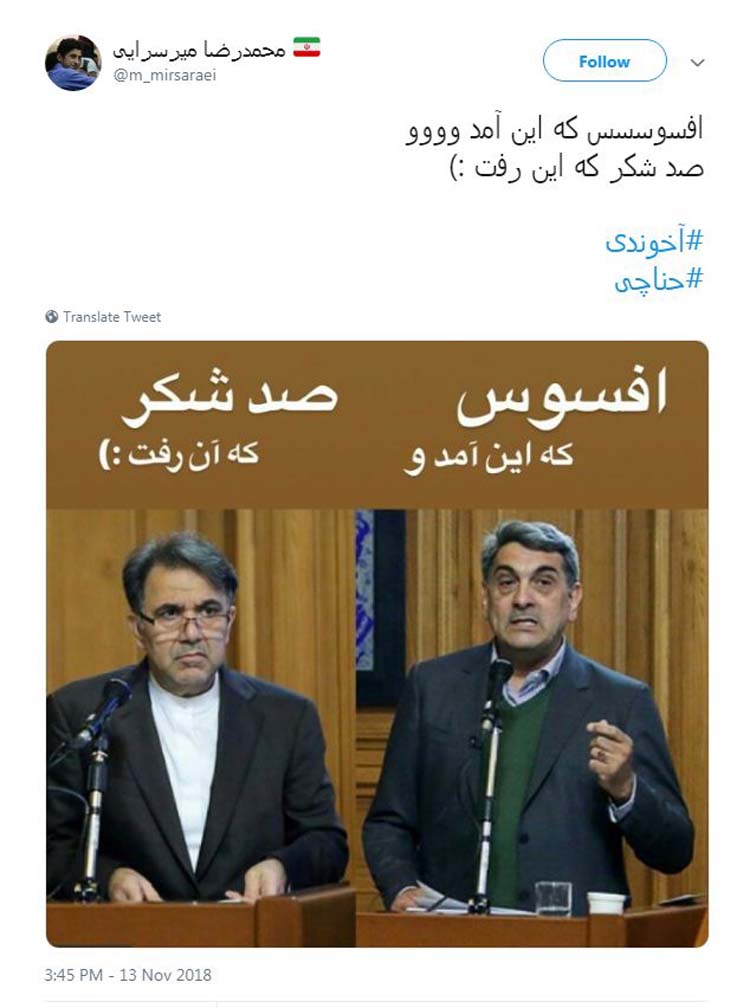The width and height of the screenshot is (750, 1008).
Task: Open the tweet author's profile picture
Action: pyautogui.click(x=73, y=63)
